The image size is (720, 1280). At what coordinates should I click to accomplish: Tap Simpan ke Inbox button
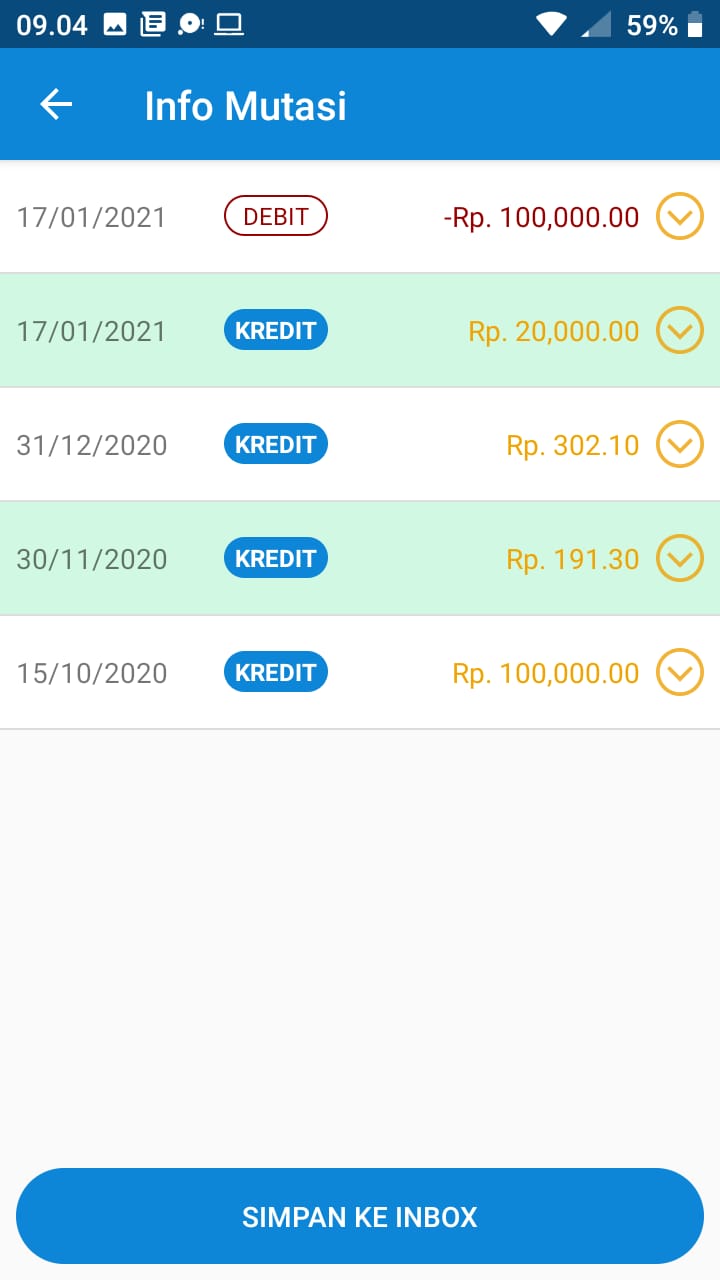360,1216
